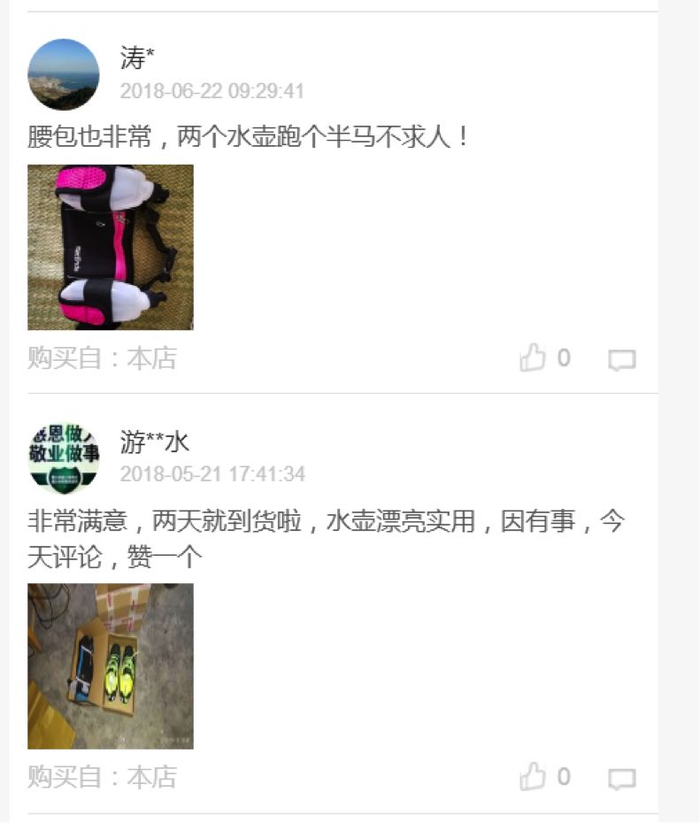Like the review by 游**水
This screenshot has height=823, width=700.
click(x=533, y=777)
